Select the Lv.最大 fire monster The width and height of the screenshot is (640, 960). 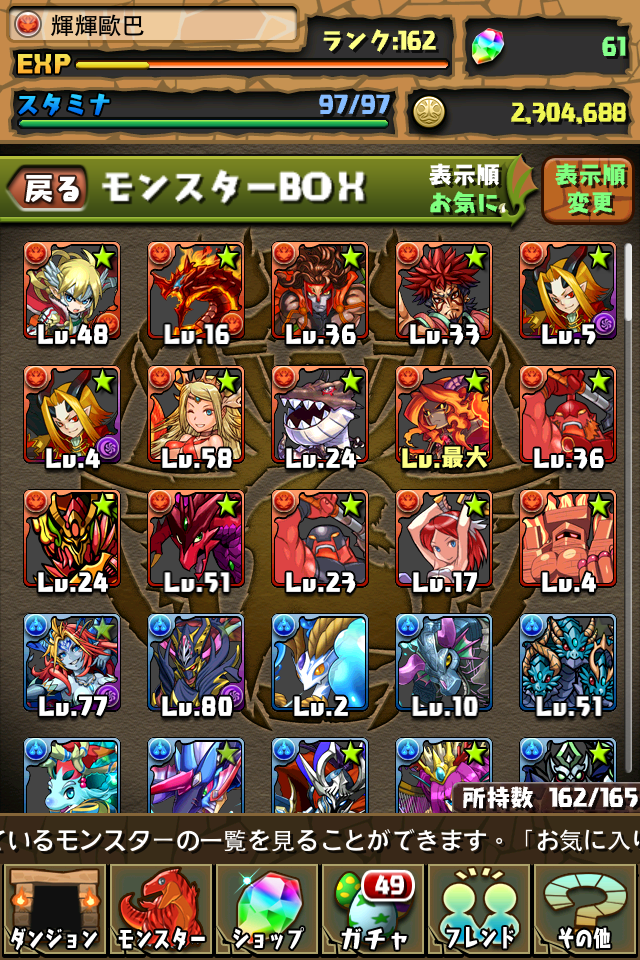pyautogui.click(x=444, y=414)
